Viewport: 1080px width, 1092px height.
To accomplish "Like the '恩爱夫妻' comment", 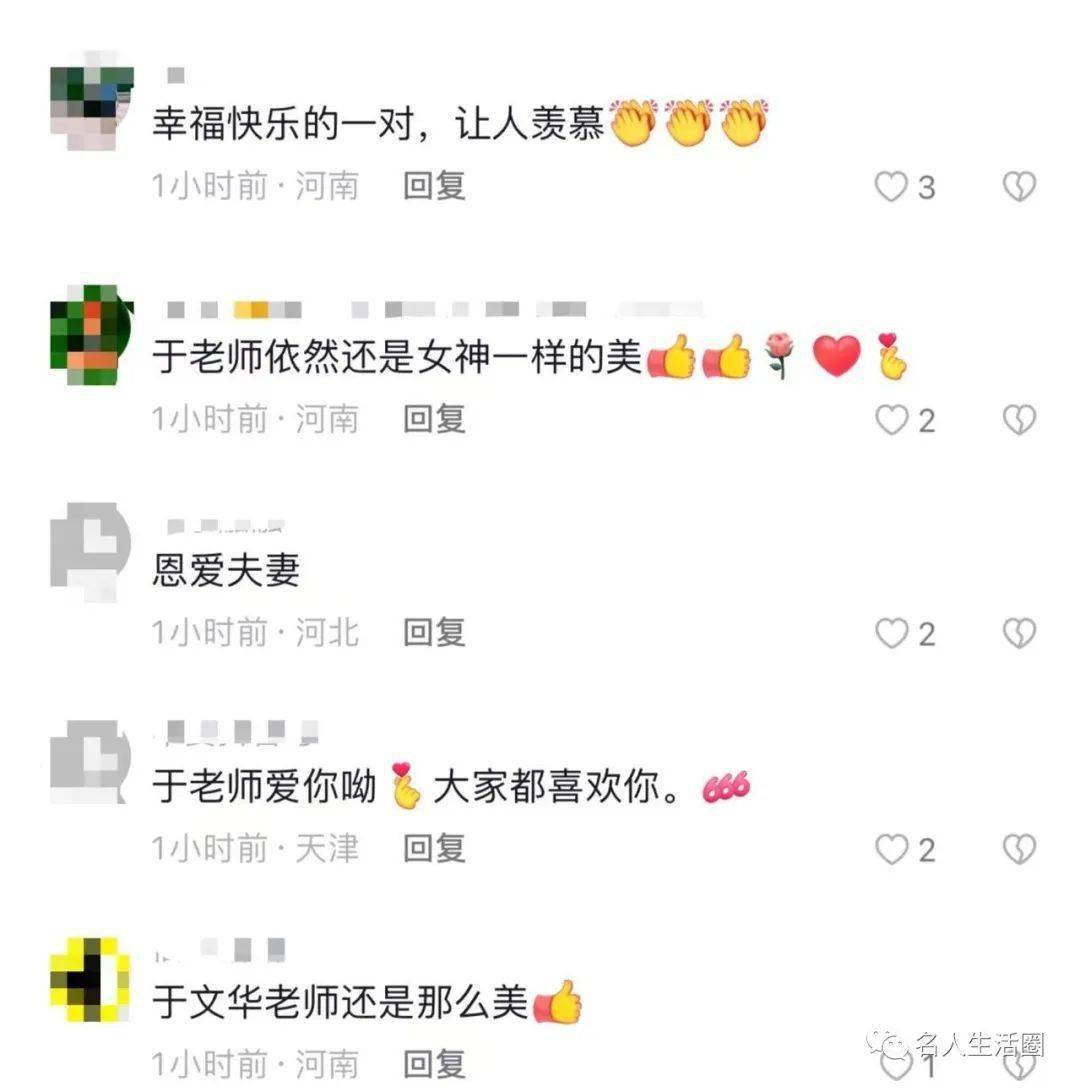I will pos(891,634).
